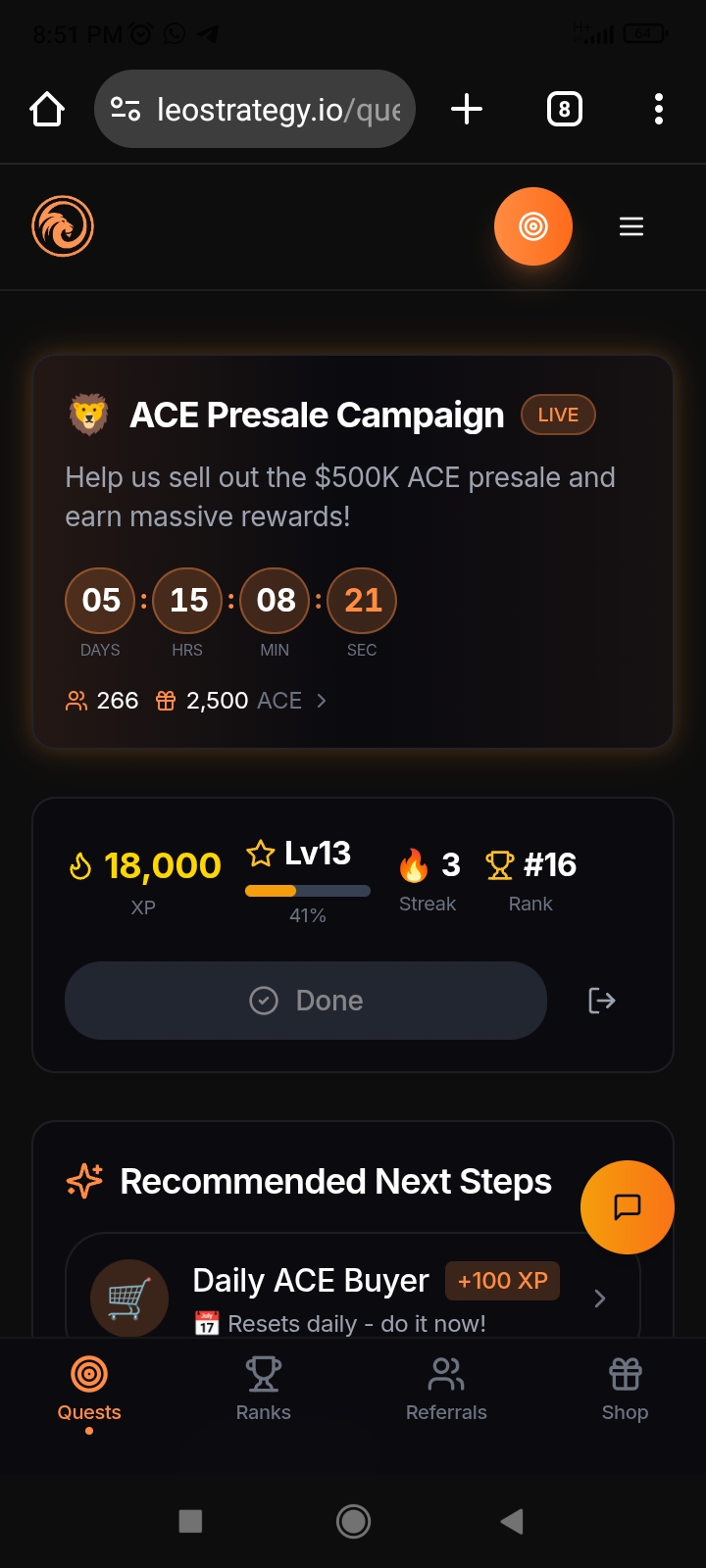
Task: Show recent apps
Action: pos(190,1521)
